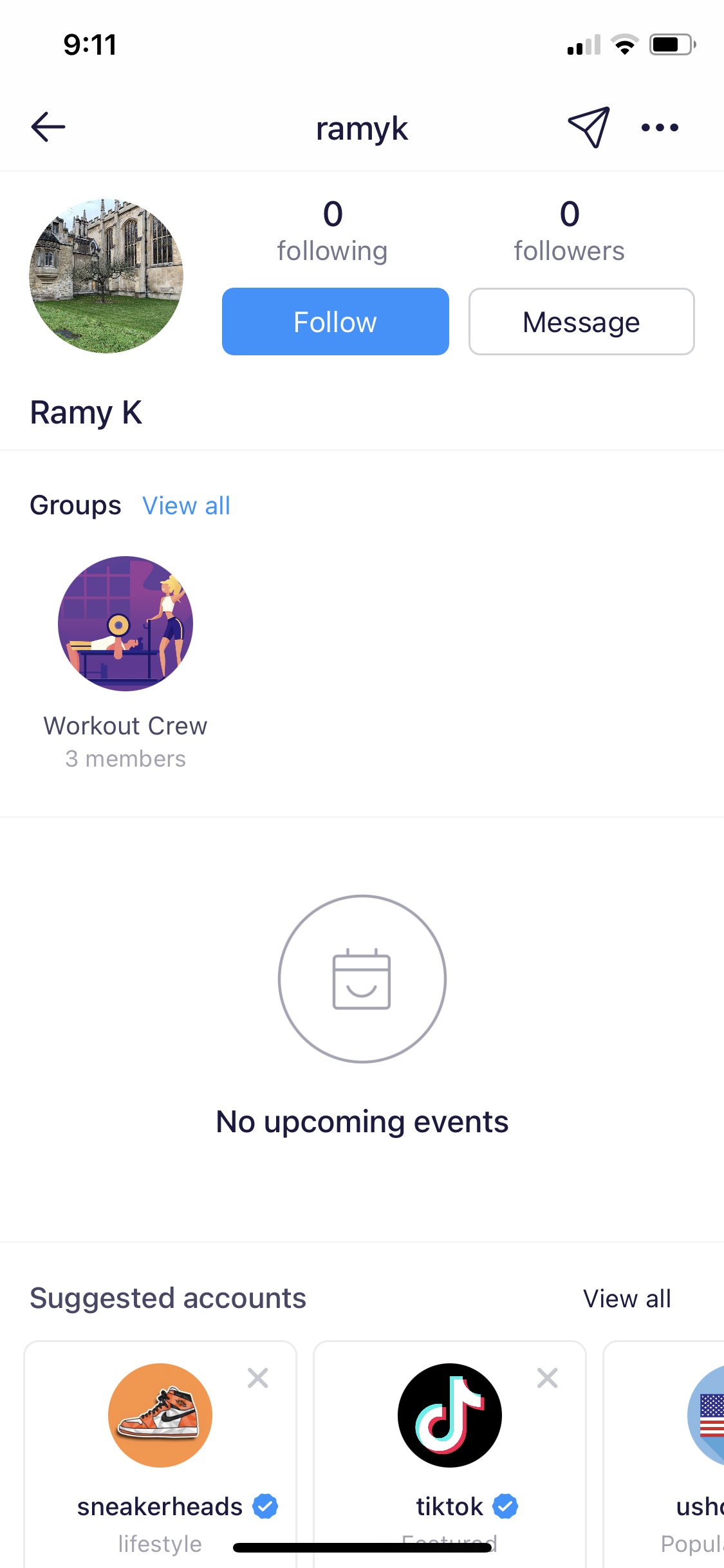Tap the no upcoming events calendar icon

coord(362,978)
